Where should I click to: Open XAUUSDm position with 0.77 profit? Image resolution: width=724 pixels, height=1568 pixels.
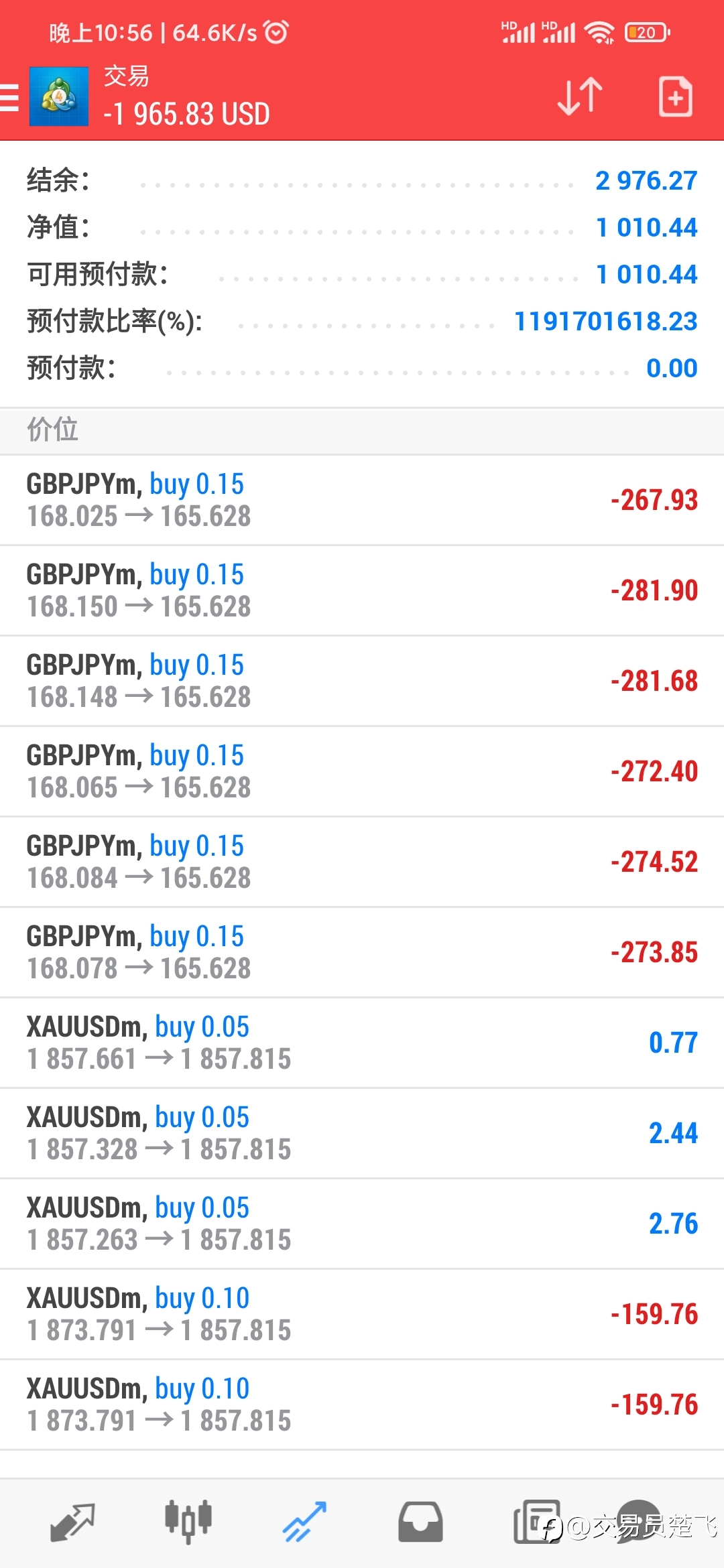(362, 1043)
